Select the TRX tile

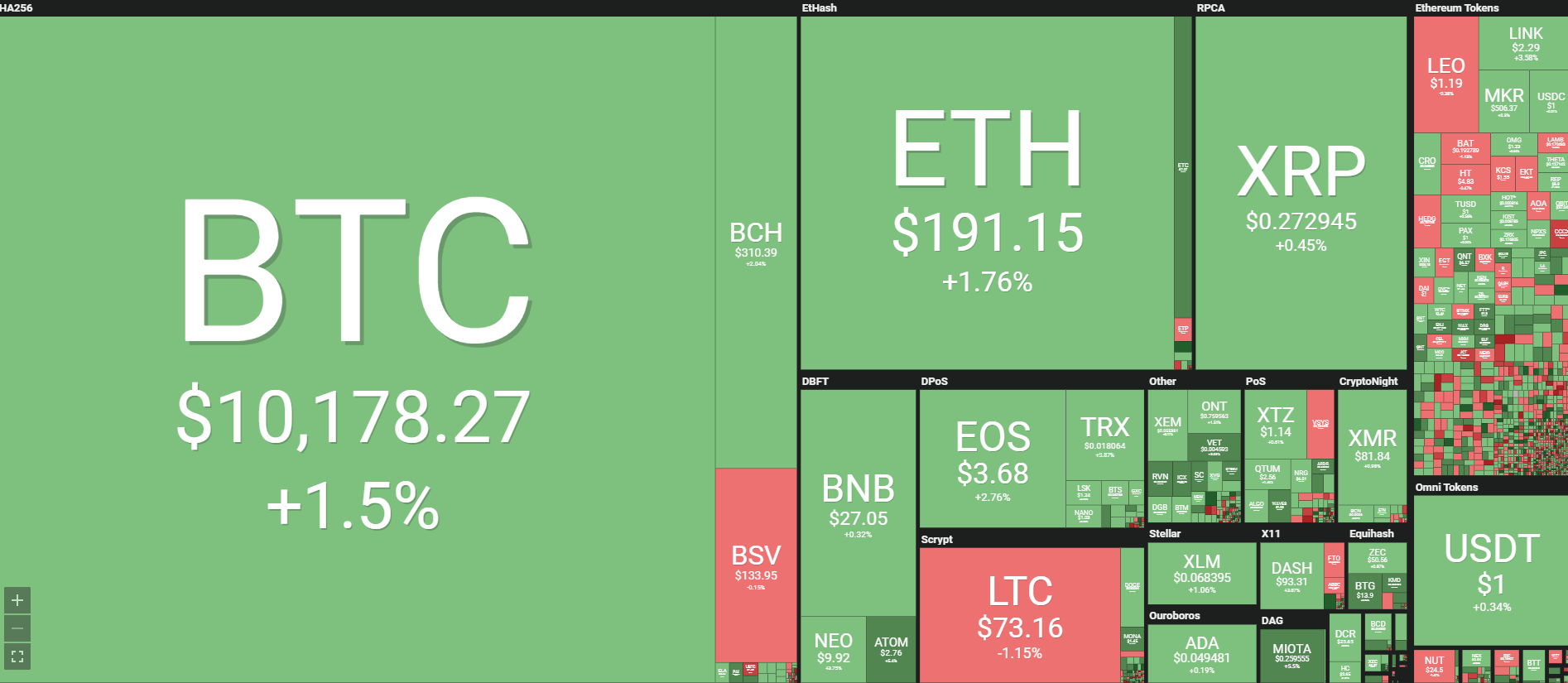point(1104,435)
